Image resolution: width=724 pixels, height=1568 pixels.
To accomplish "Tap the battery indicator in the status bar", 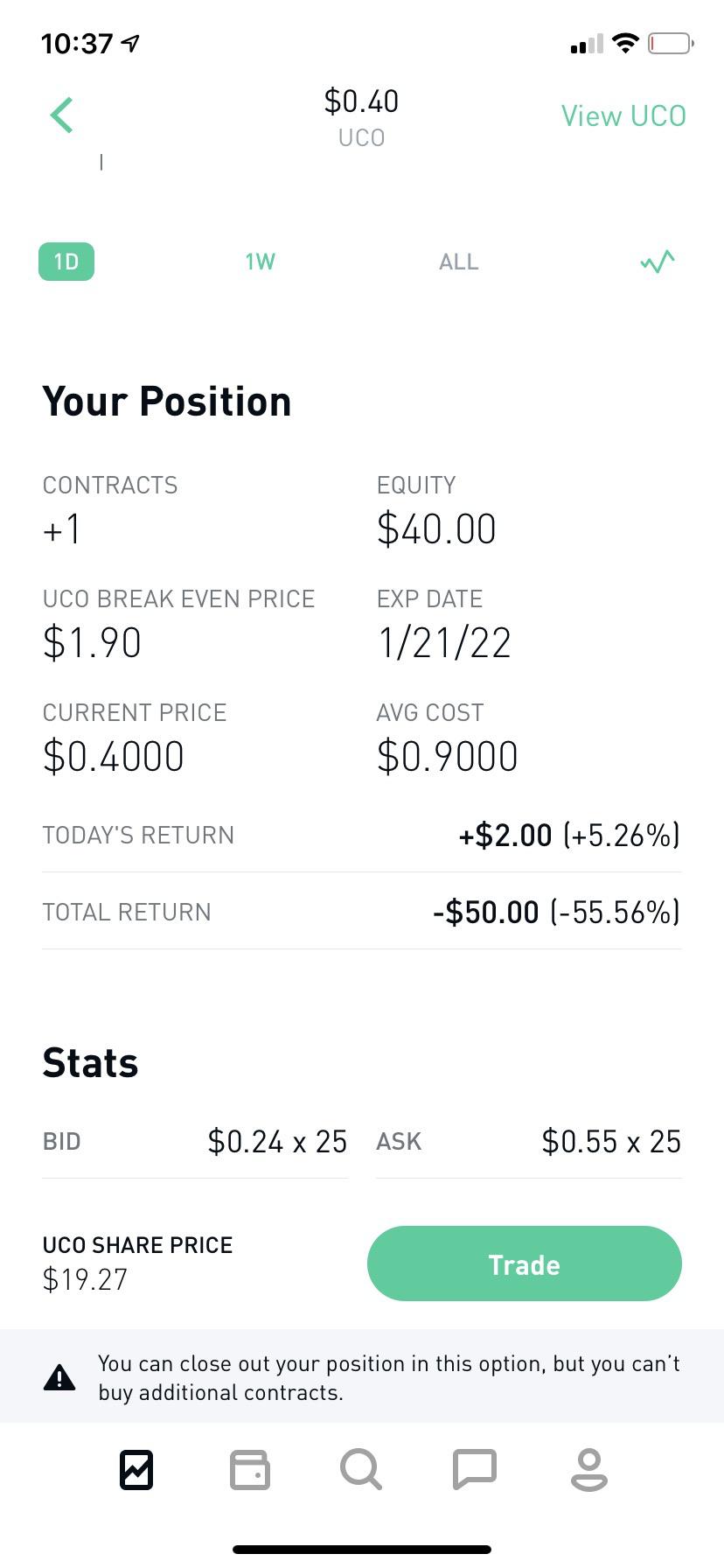I will click(x=669, y=42).
